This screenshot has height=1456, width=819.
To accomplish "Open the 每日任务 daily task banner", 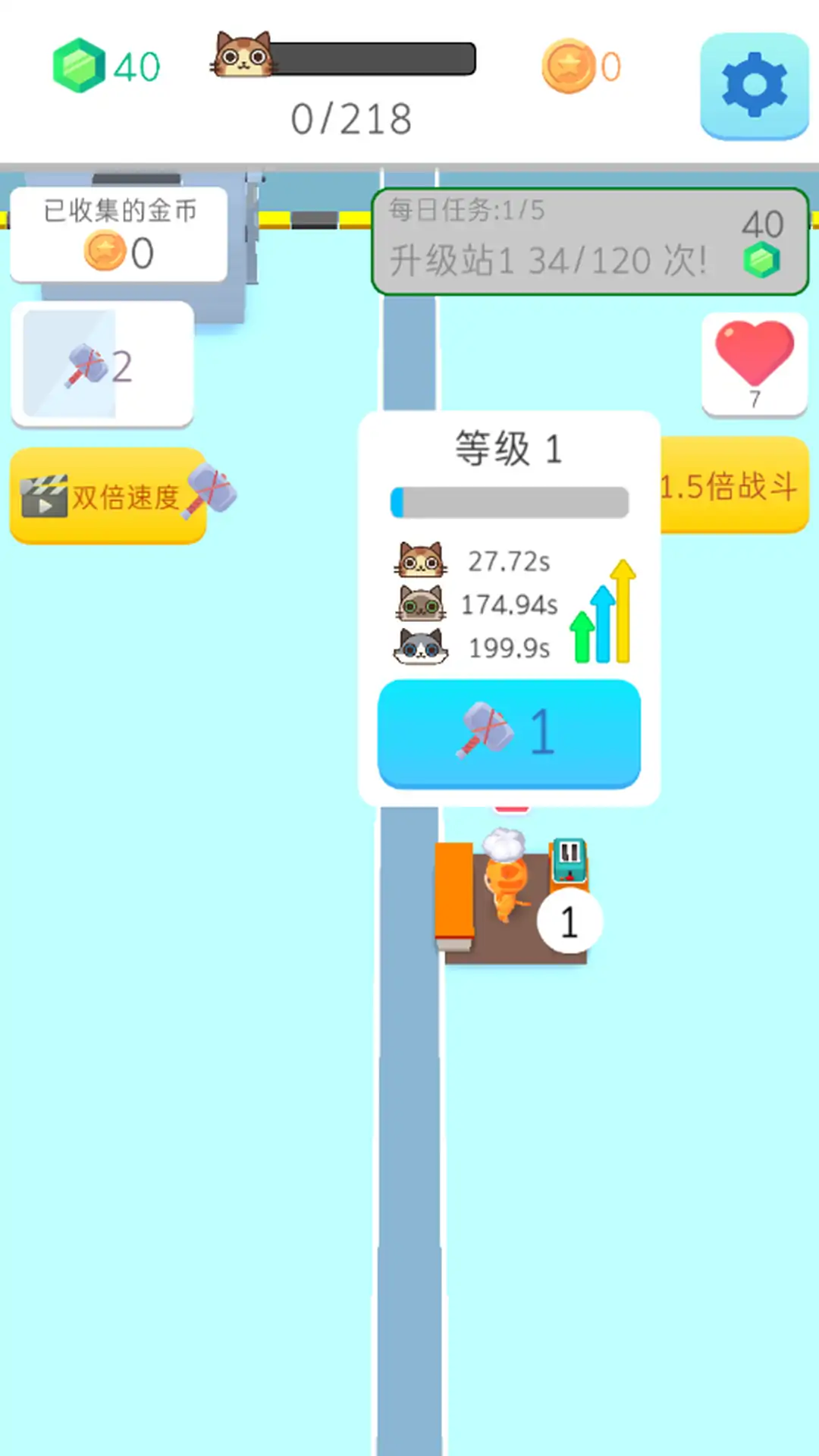I will pyautogui.click(x=589, y=241).
